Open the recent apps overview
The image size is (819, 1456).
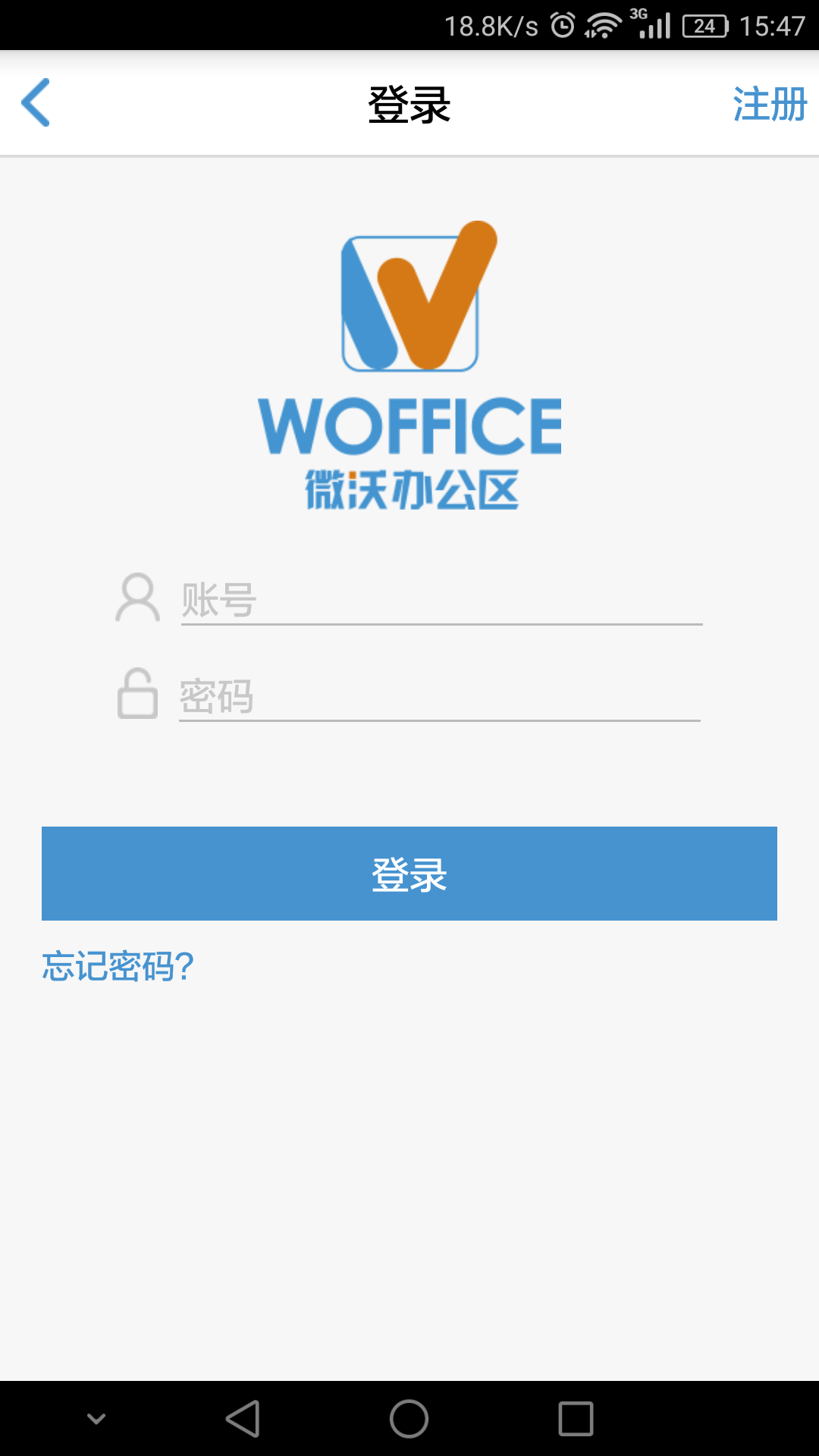(576, 1419)
